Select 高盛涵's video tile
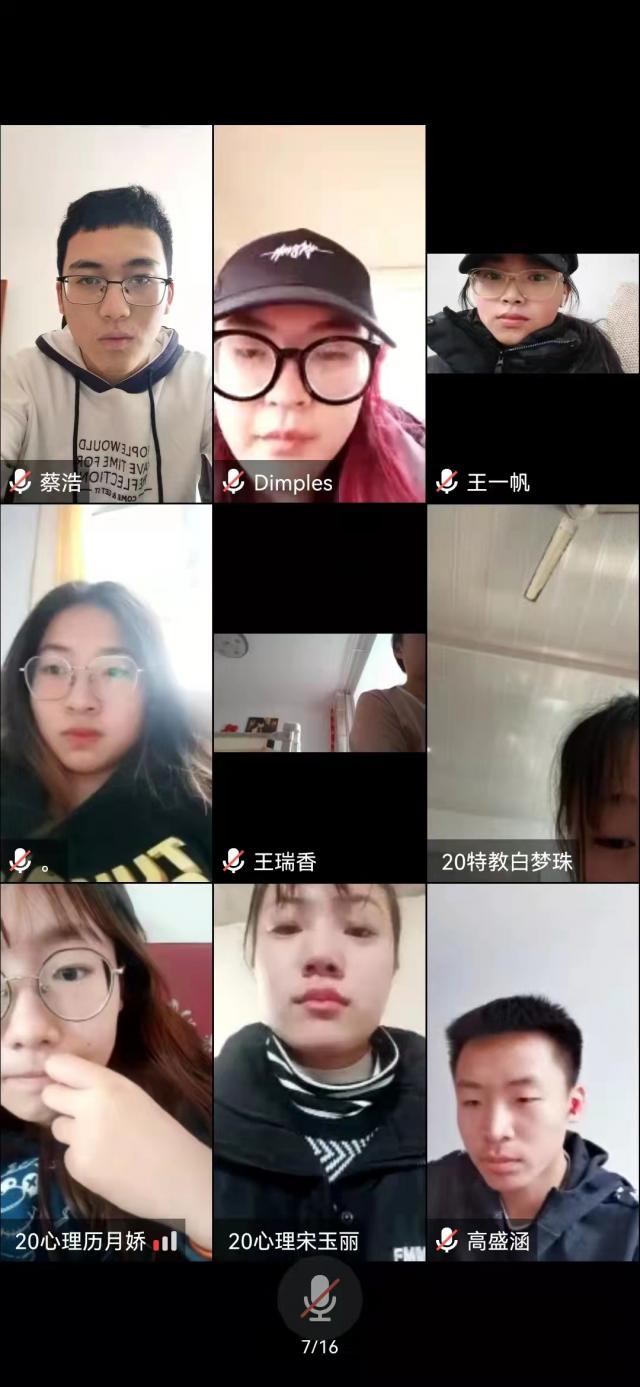 (x=532, y=1071)
